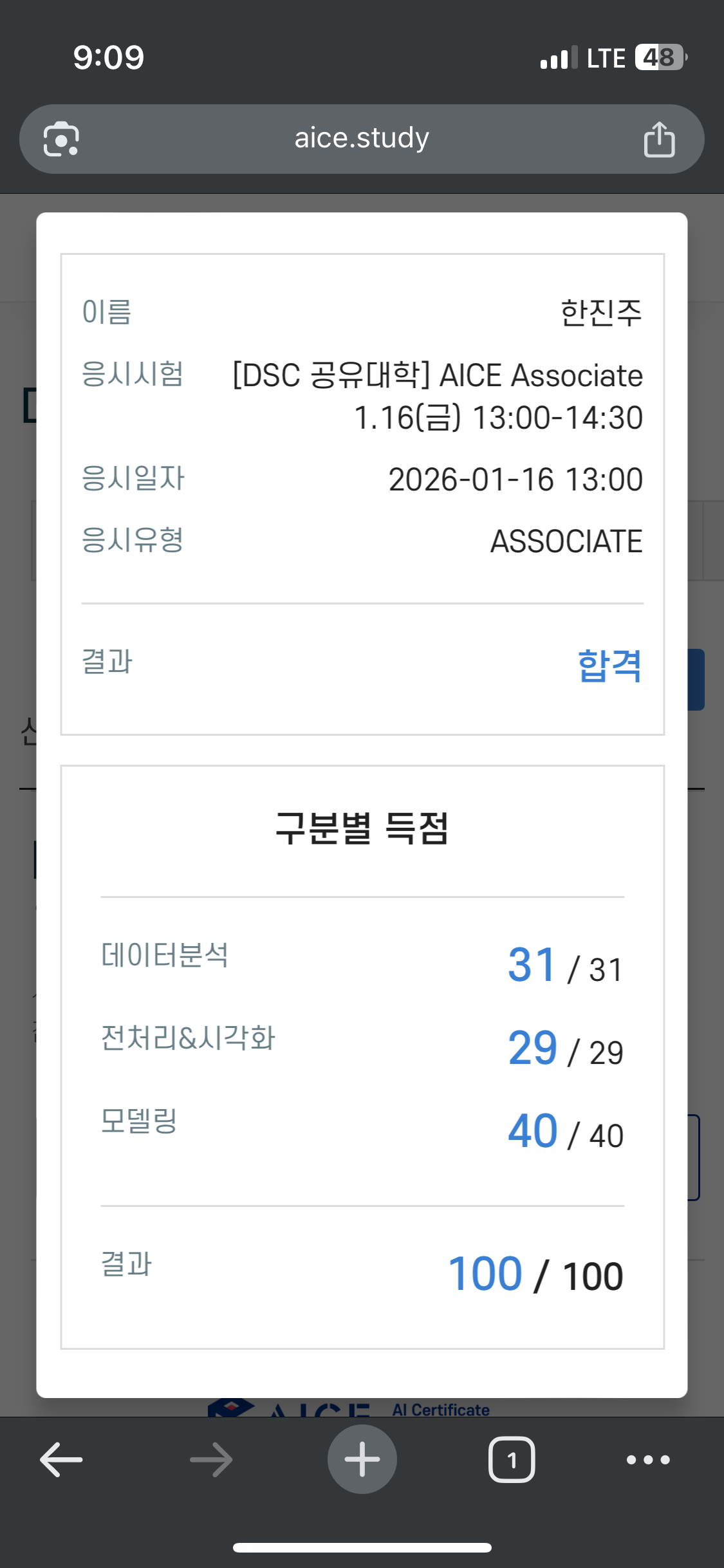724x1568 pixels.
Task: Go forward with the right arrow
Action: click(x=211, y=1459)
